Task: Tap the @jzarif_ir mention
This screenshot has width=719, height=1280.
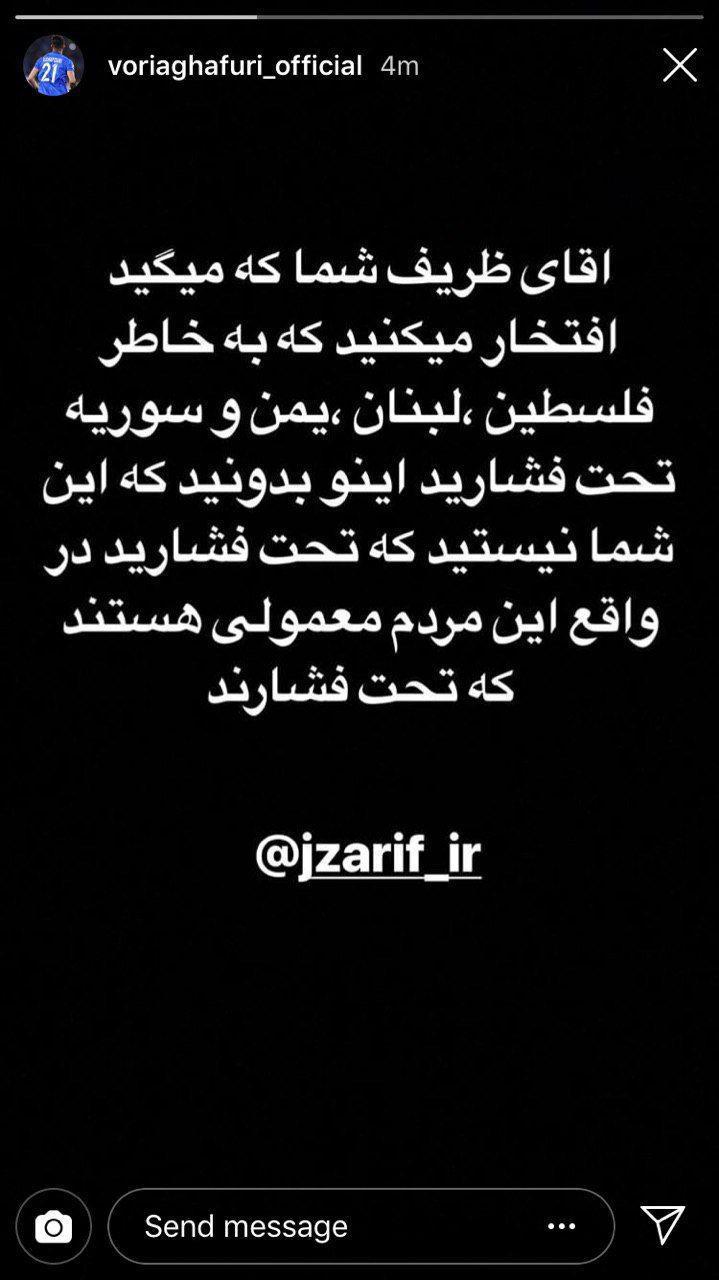Action: pos(368,854)
